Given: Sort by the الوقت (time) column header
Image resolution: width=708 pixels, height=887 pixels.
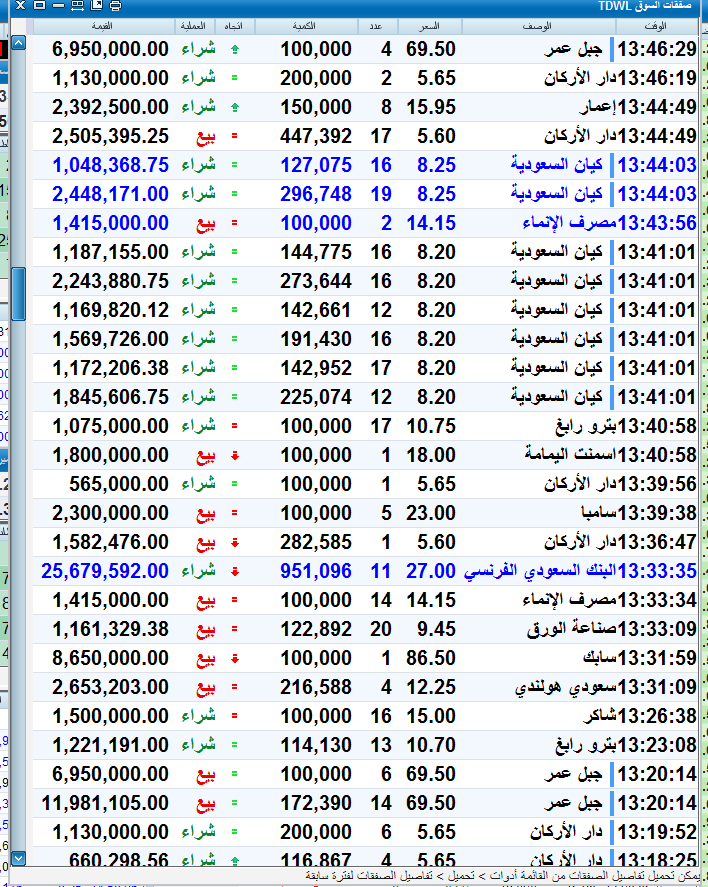Looking at the screenshot, I should [656, 26].
